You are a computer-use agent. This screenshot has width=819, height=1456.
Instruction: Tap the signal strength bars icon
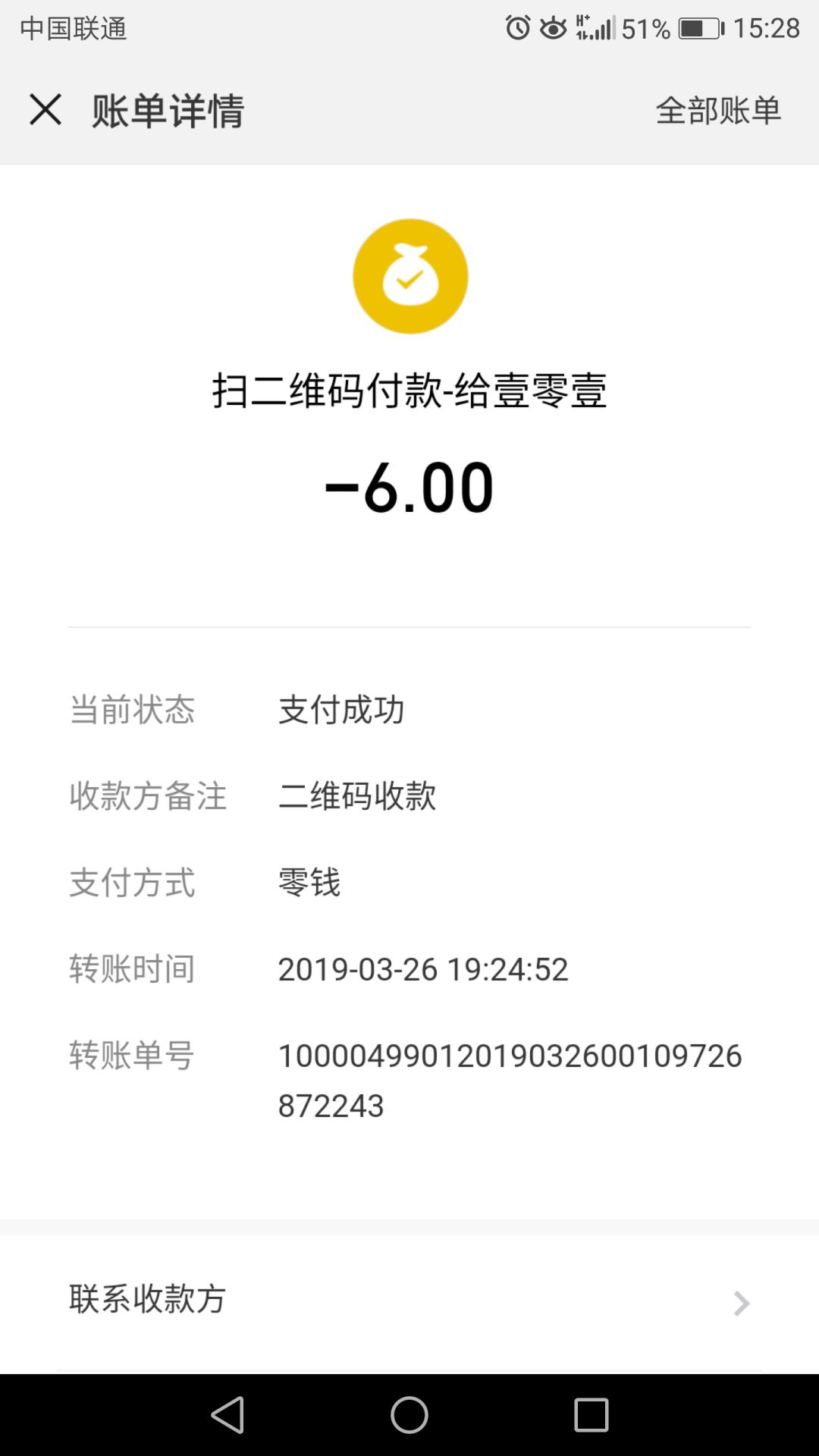(x=603, y=29)
